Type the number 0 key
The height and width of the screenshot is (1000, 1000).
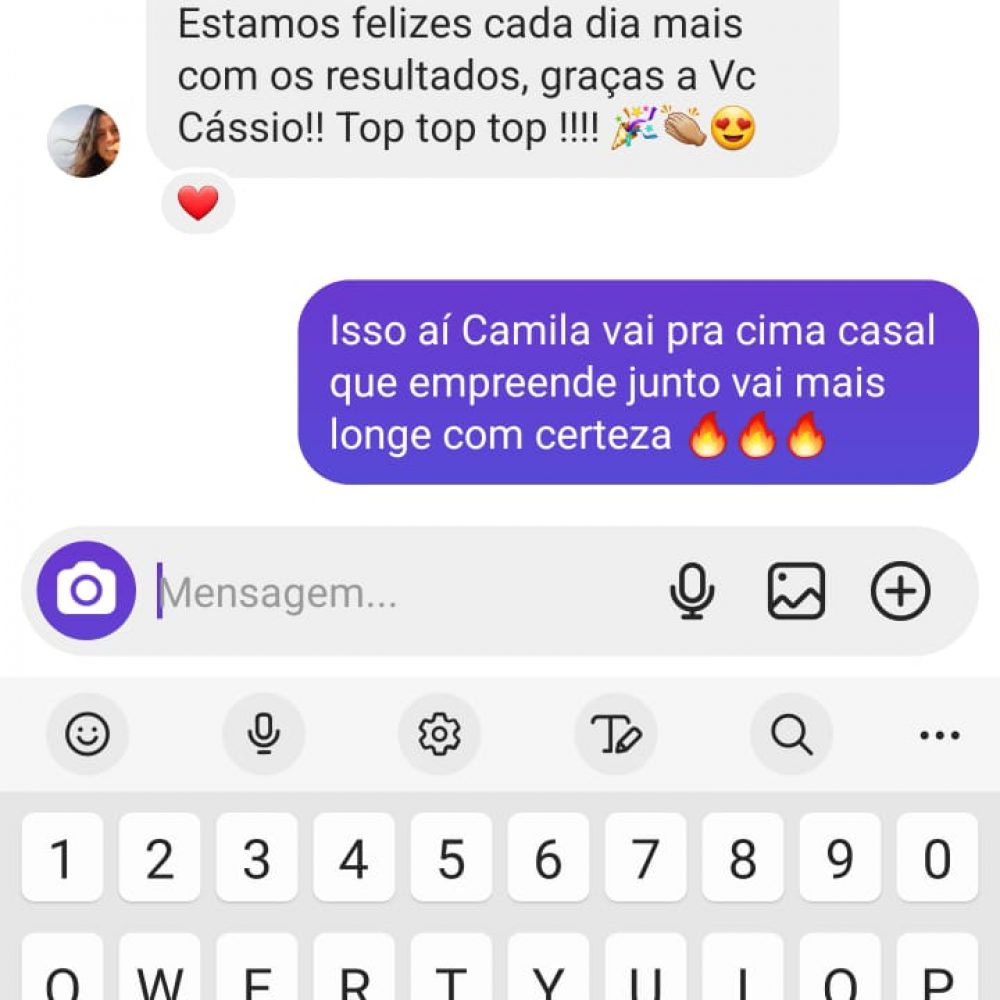(x=937, y=858)
